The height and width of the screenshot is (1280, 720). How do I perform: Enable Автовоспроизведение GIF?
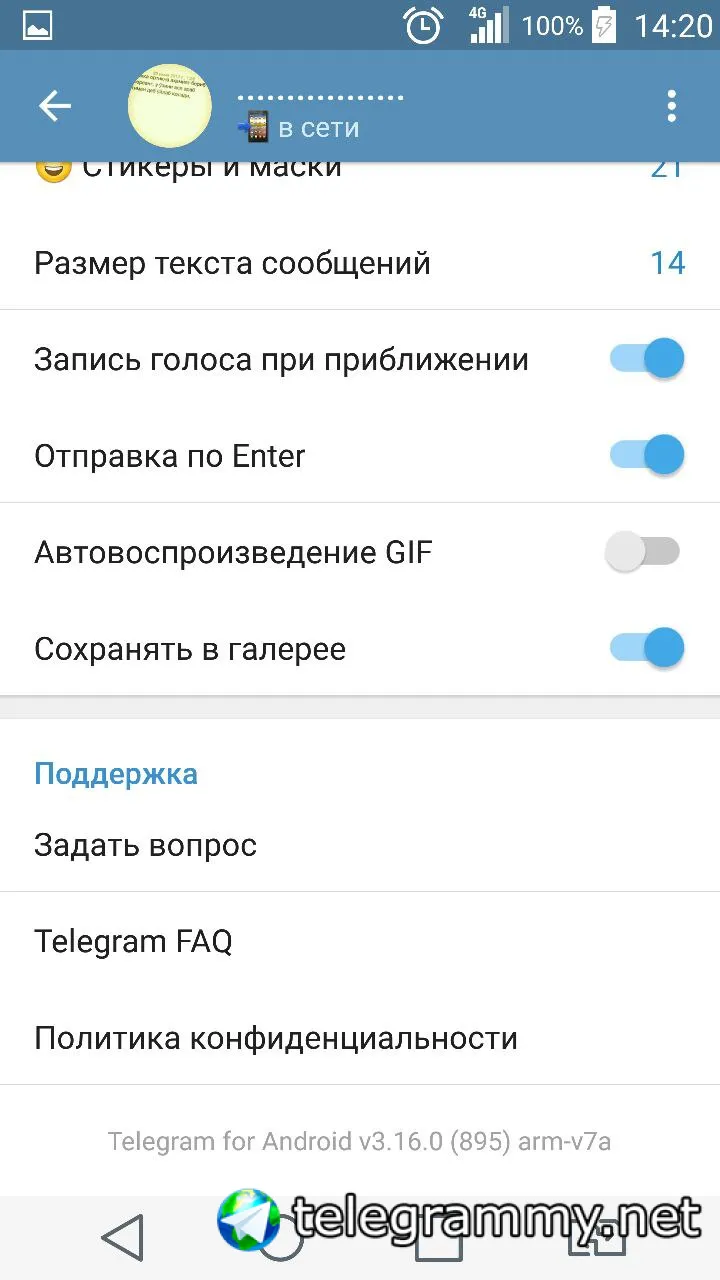pos(643,552)
